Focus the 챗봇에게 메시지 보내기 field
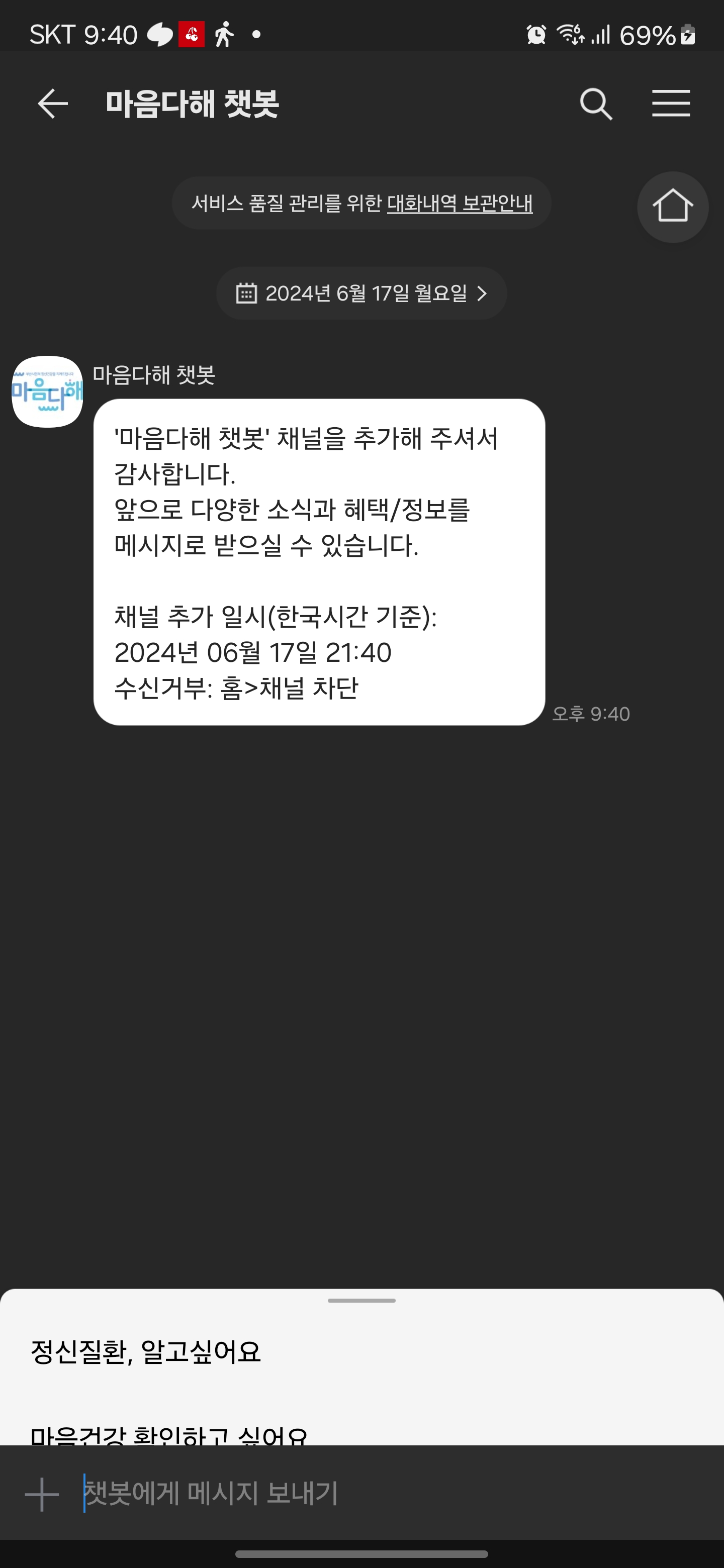Viewport: 724px width, 1568px height. (366, 1494)
